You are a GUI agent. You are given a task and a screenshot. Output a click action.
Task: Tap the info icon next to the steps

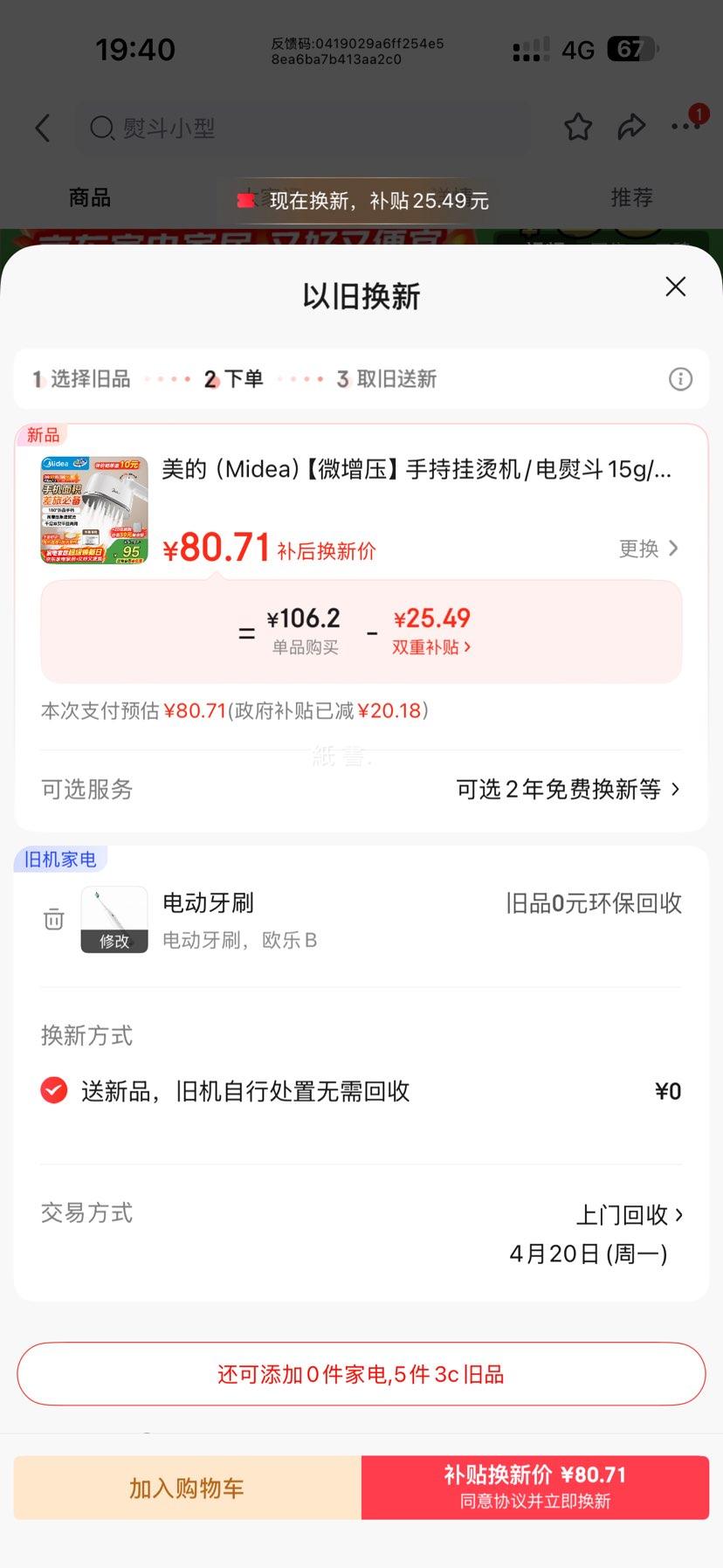click(x=680, y=379)
